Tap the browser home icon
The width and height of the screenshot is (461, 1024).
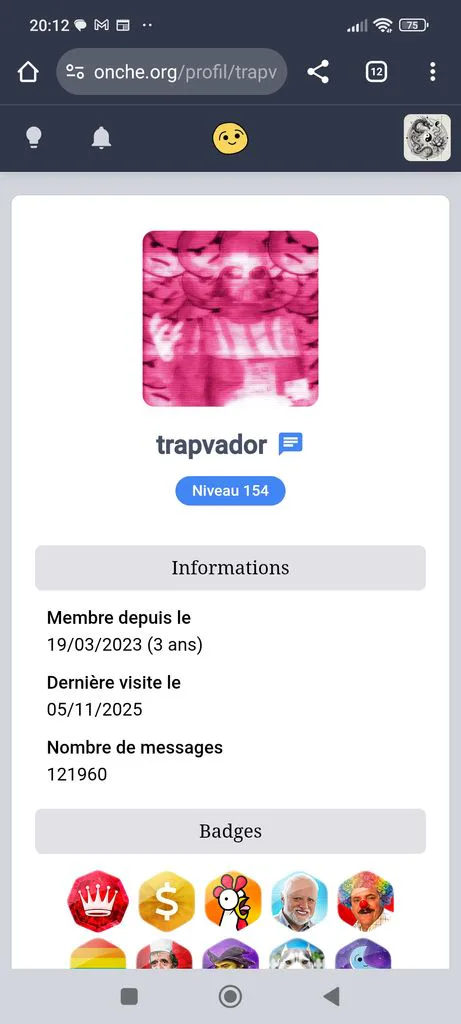click(x=28, y=72)
